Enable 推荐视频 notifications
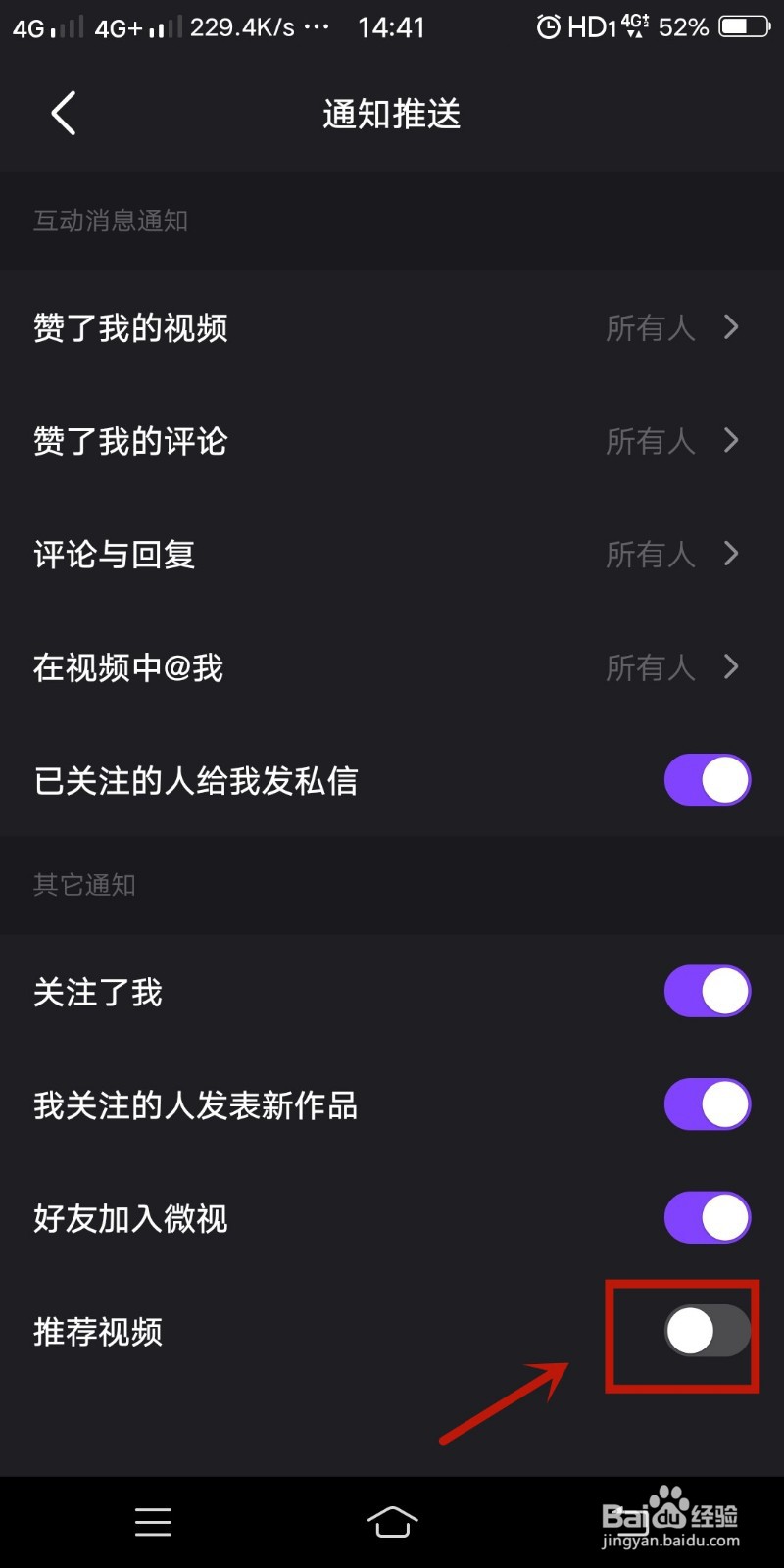The image size is (784, 1568). pyautogui.click(x=708, y=1332)
